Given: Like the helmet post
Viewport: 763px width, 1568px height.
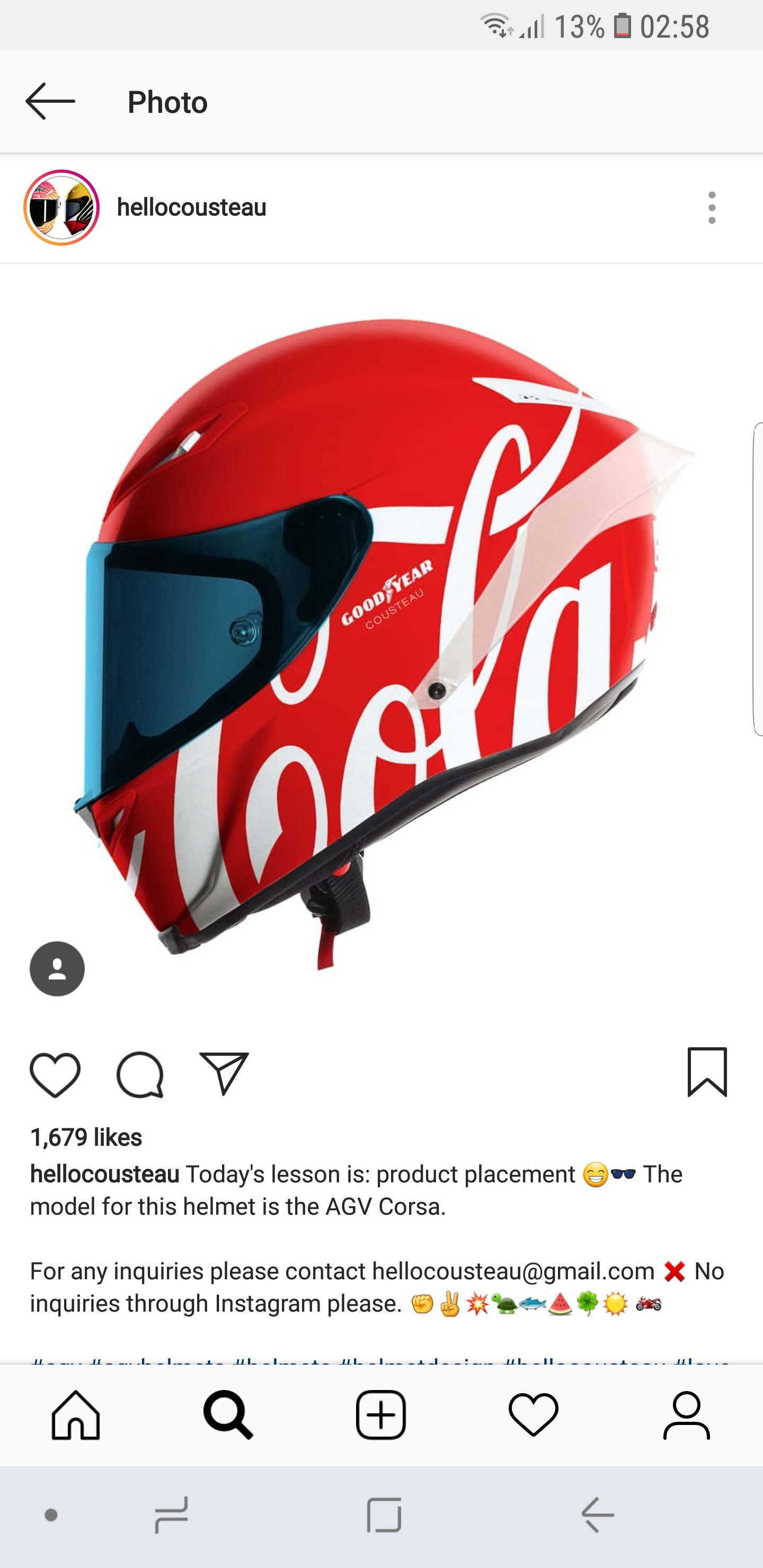Looking at the screenshot, I should [55, 1074].
